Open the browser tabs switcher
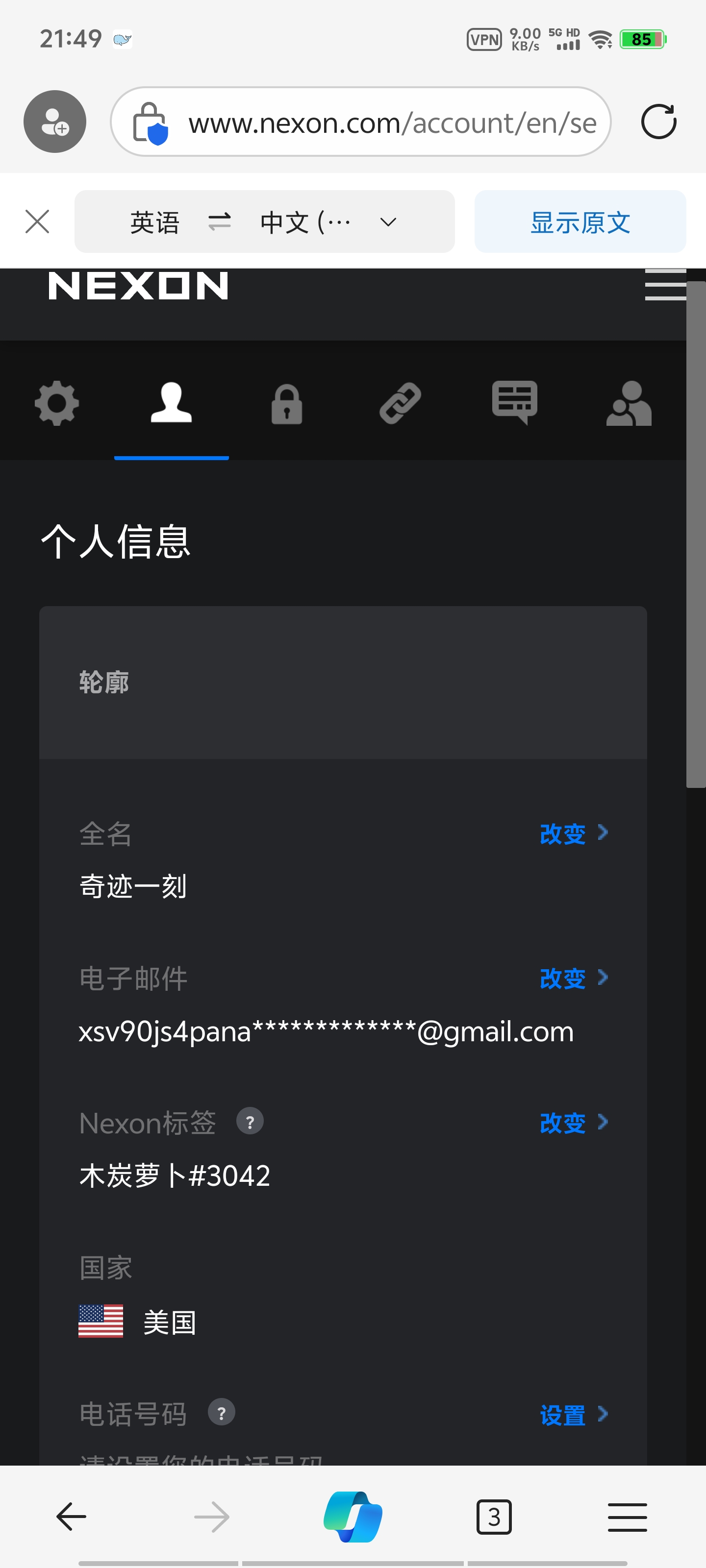Viewport: 706px width, 1568px height. (x=493, y=1517)
